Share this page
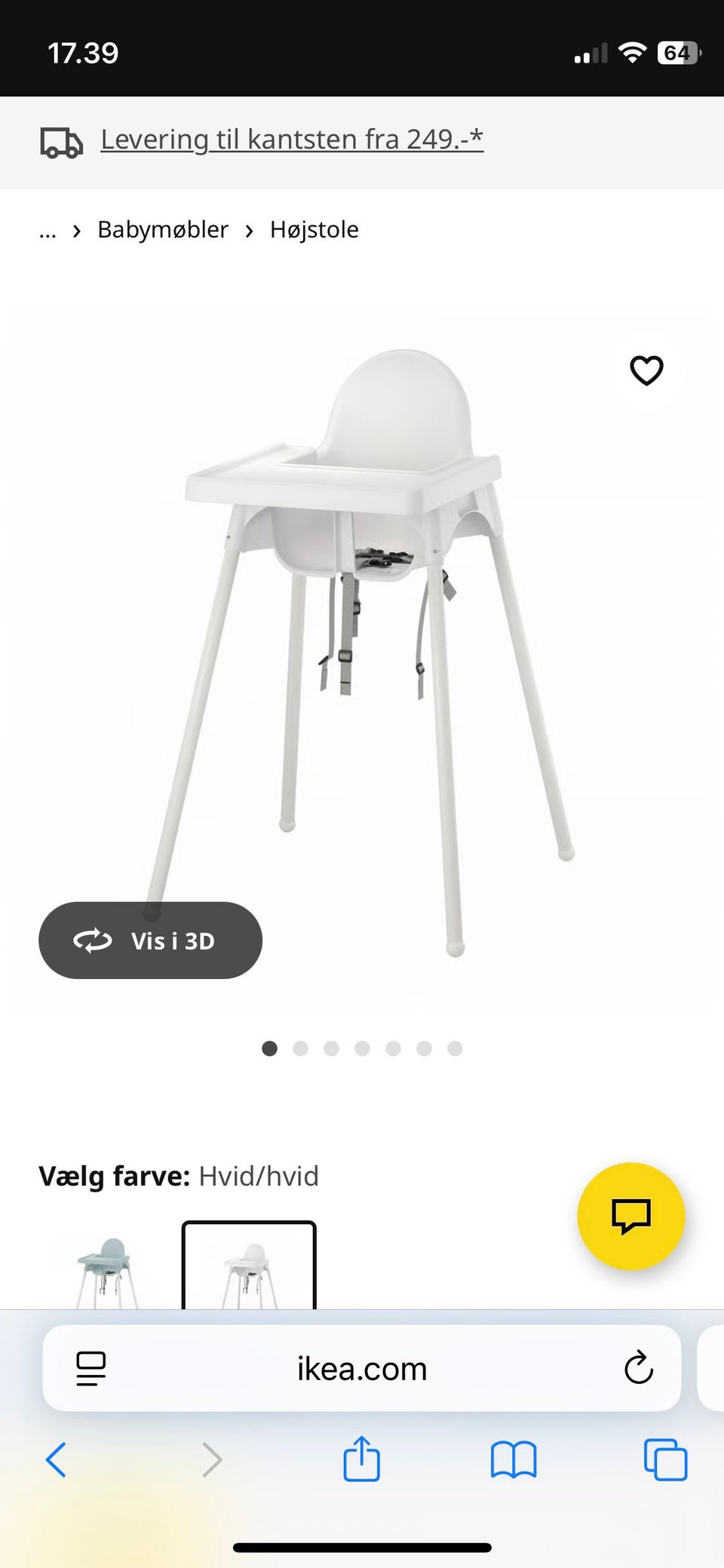 (362, 1458)
